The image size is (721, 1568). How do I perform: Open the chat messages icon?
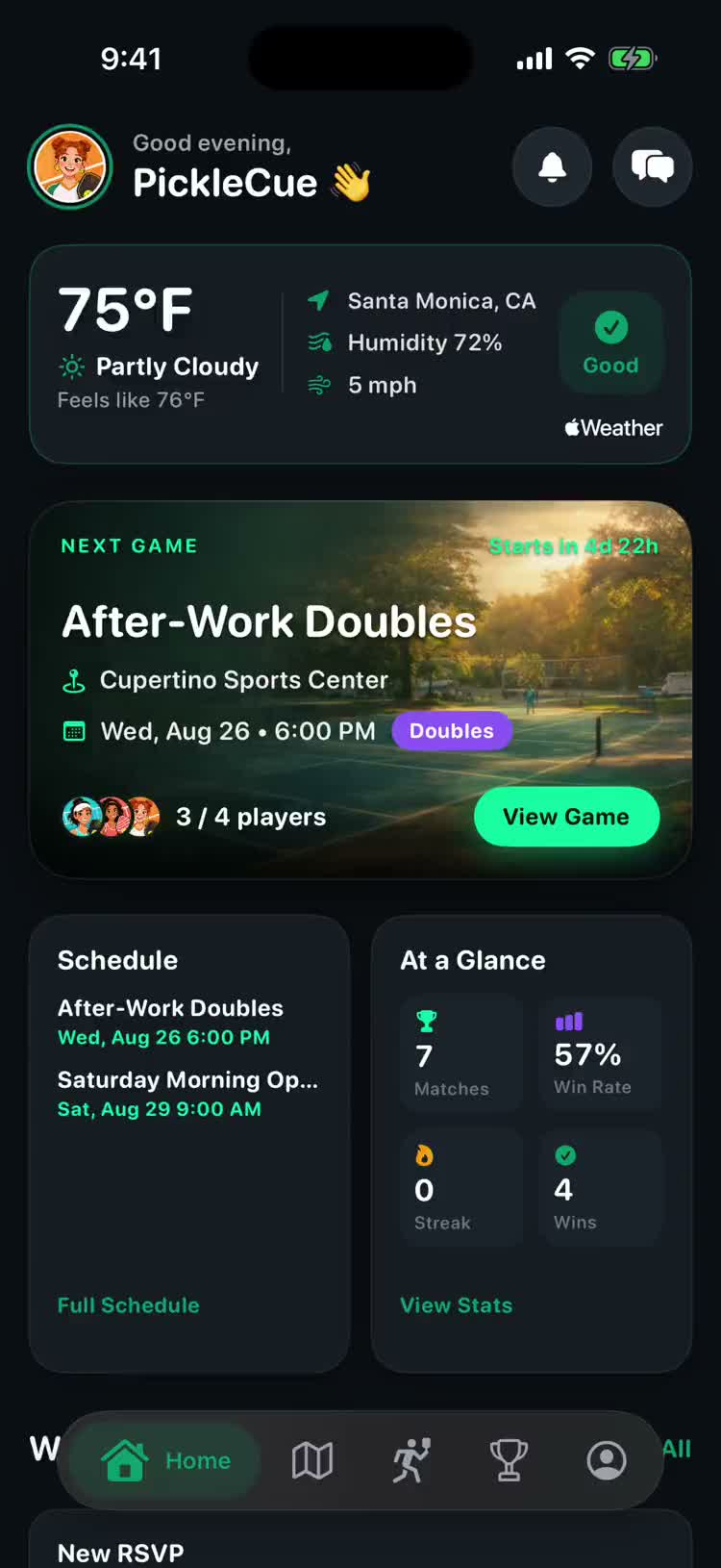(x=652, y=167)
